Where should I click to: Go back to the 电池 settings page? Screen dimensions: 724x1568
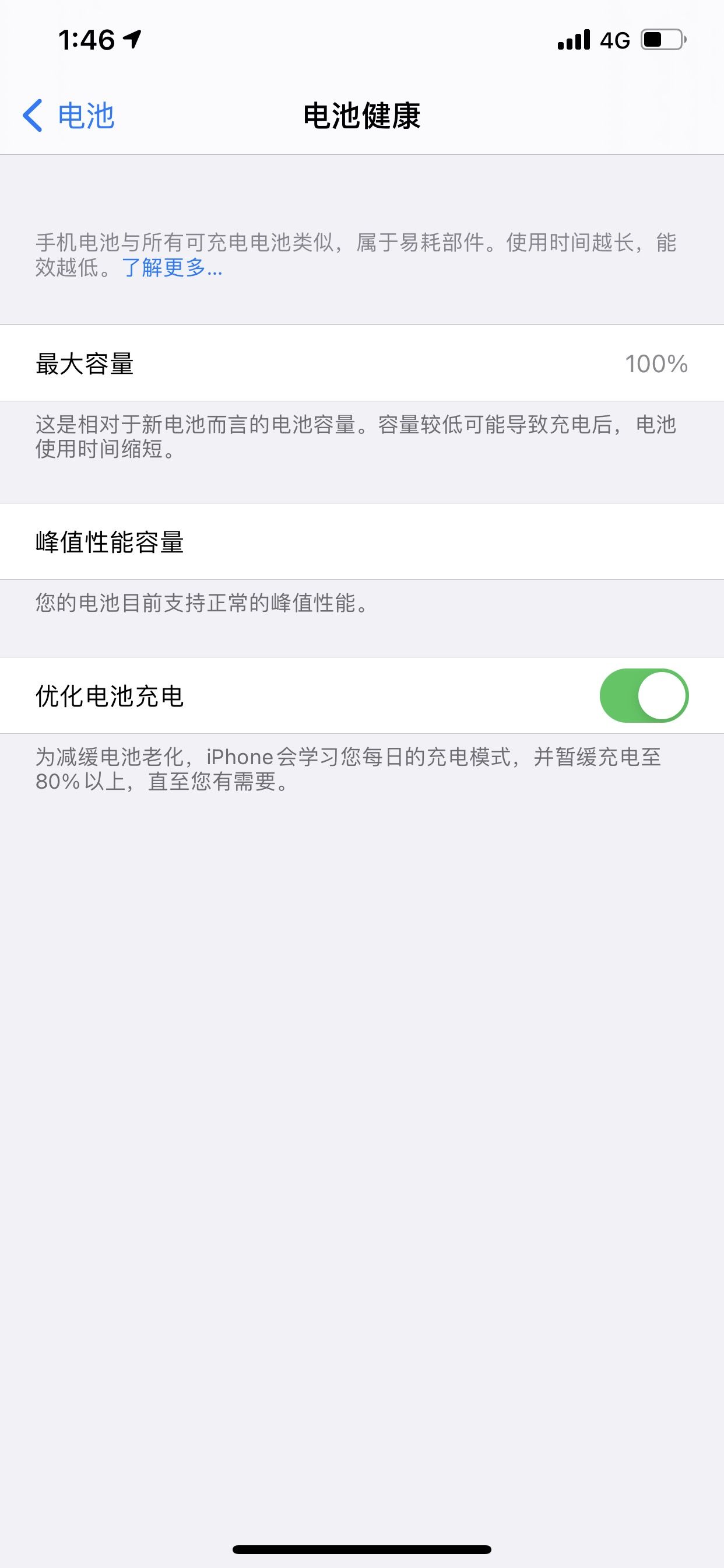[68, 115]
